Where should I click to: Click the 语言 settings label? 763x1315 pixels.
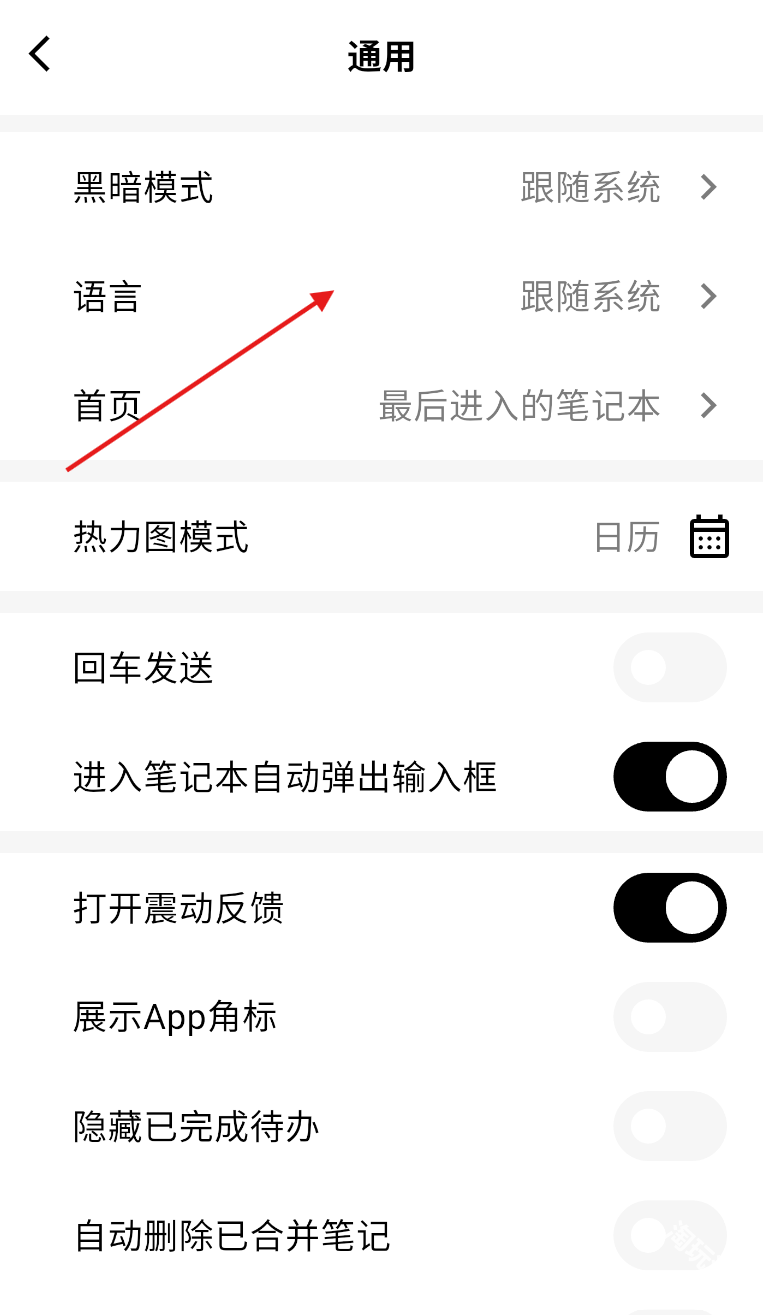pyautogui.click(x=108, y=297)
